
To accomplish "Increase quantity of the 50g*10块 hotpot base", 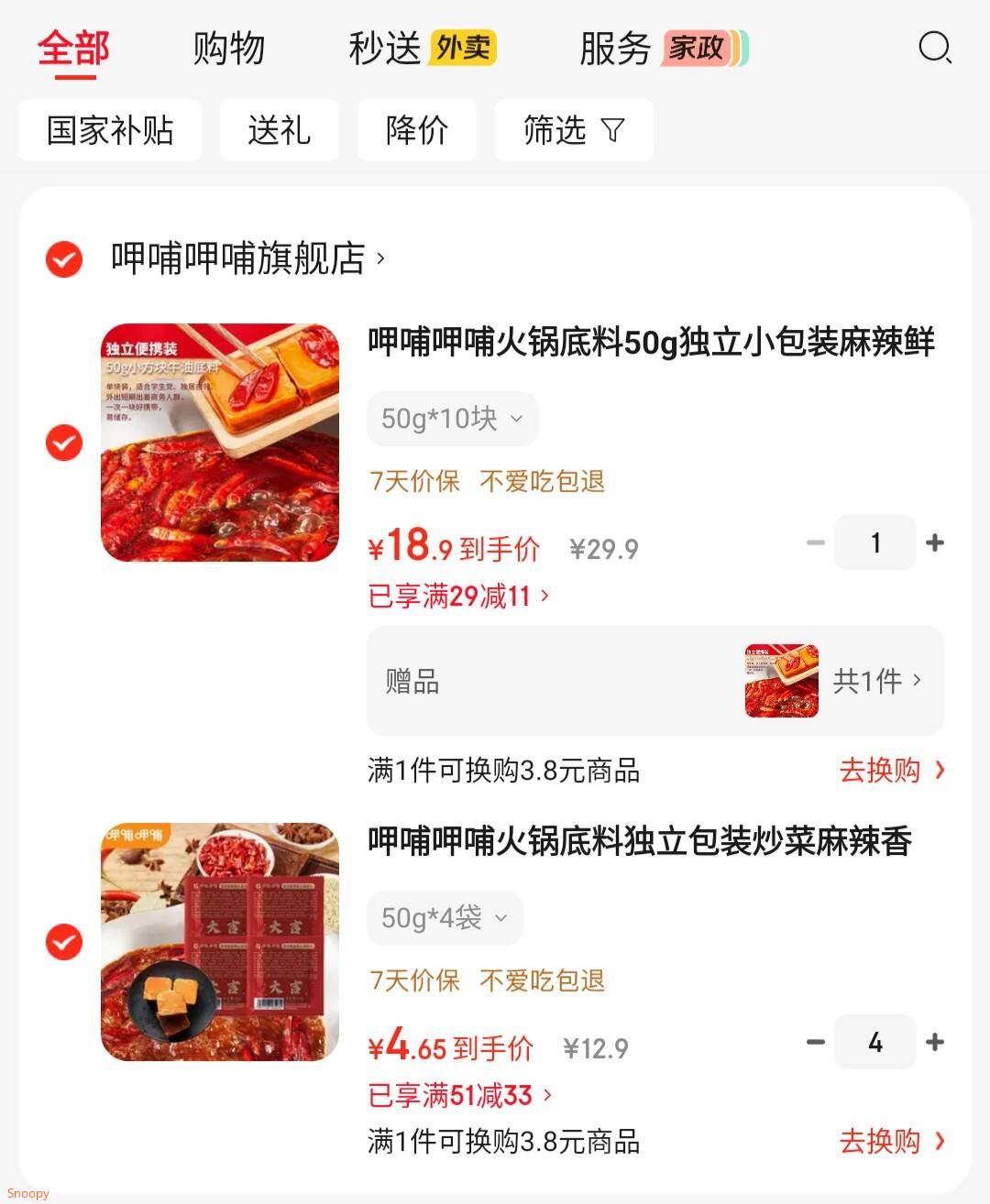I will pos(935,542).
